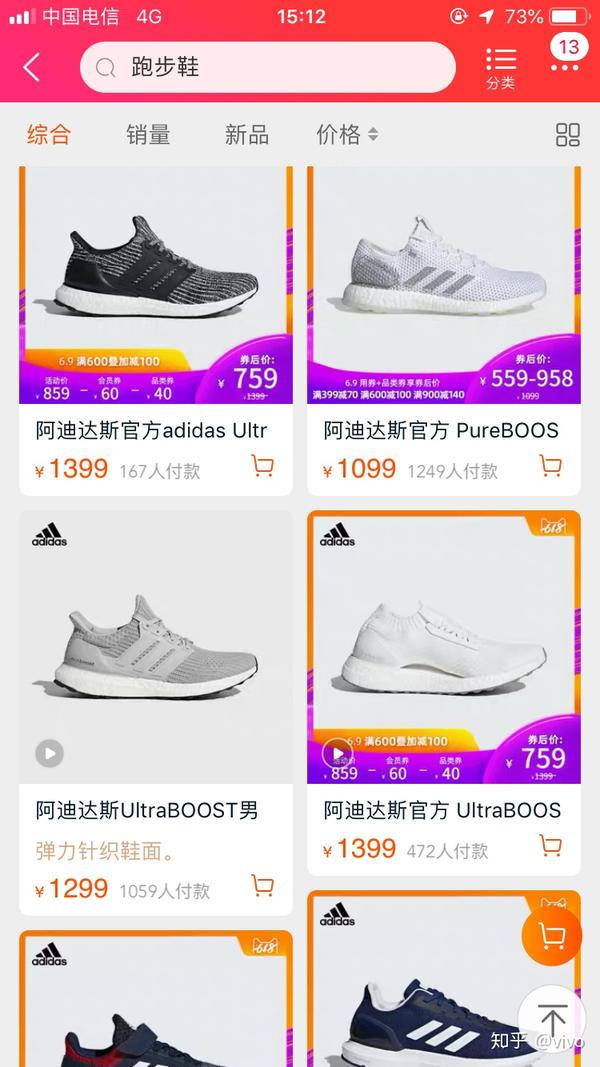Toggle the grid layout view icon

(567, 135)
